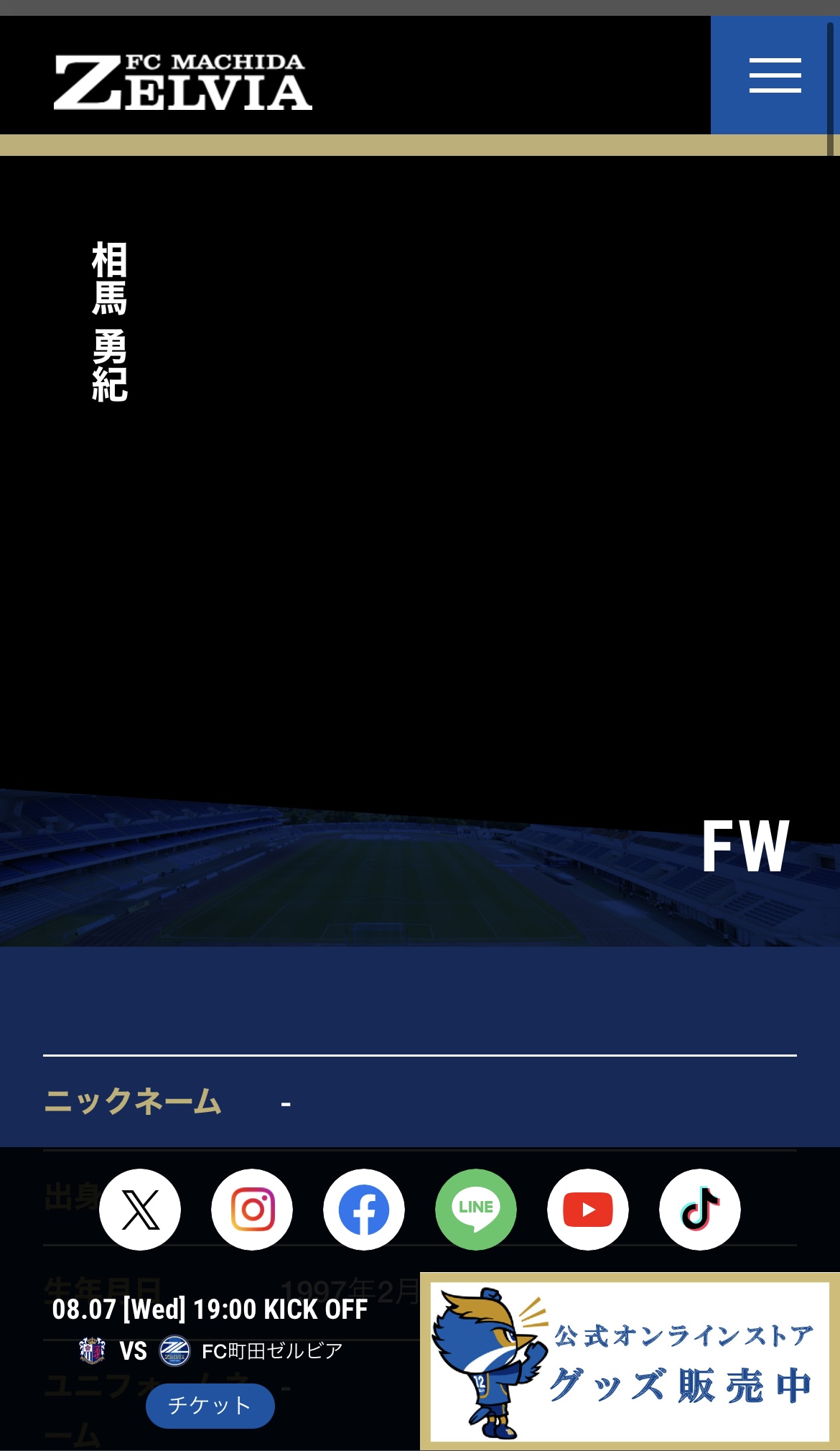Open the TikTok profile
Viewport: 840px width, 1451px height.
(700, 1210)
